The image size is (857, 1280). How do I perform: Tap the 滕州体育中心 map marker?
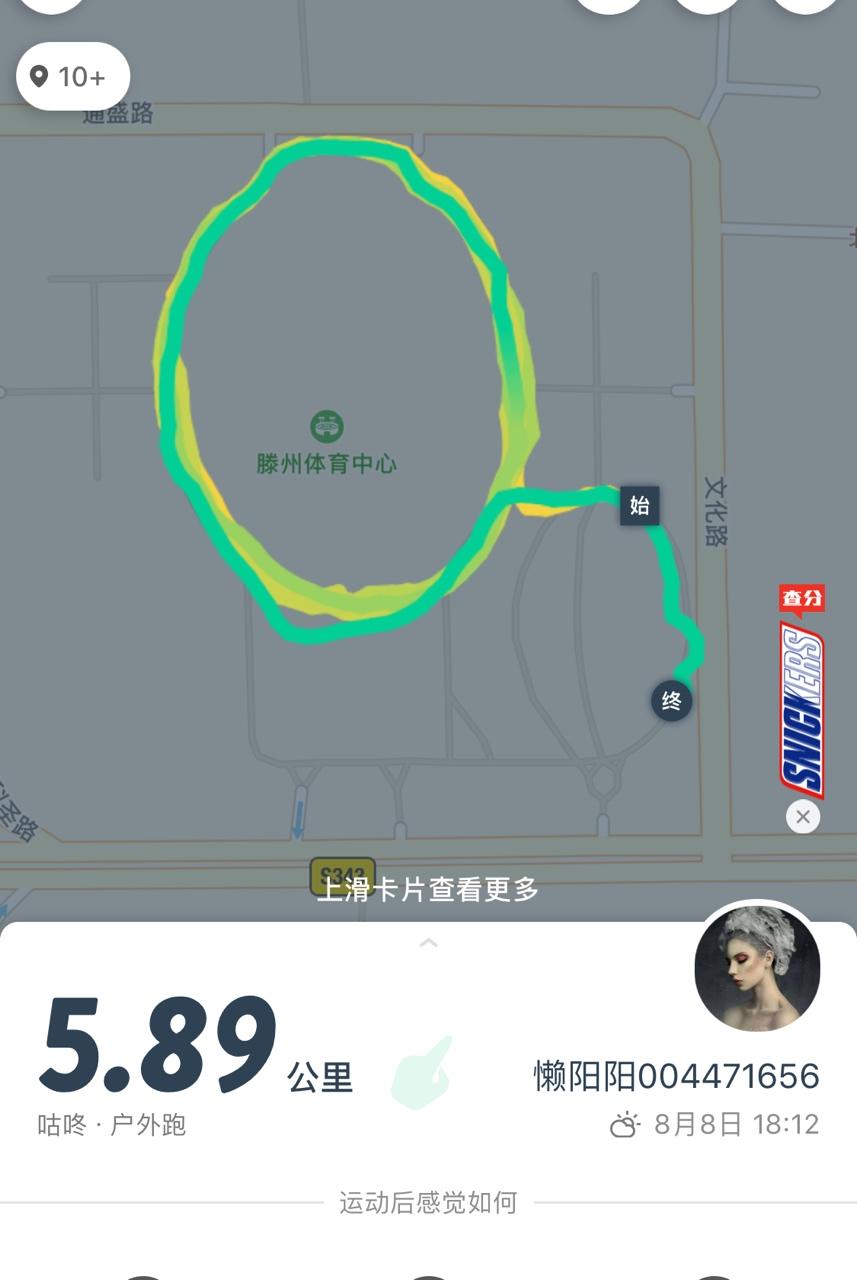coord(326,427)
